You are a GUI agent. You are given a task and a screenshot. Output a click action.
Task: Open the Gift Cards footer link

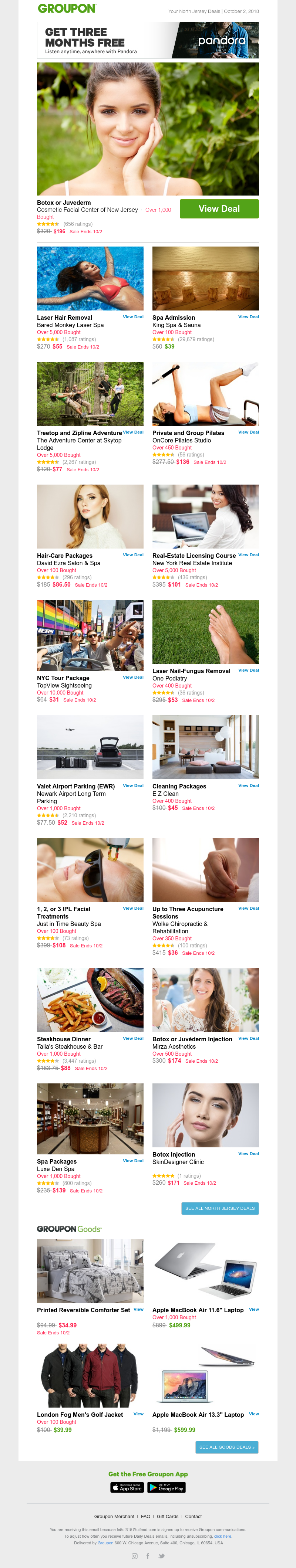(x=168, y=1516)
